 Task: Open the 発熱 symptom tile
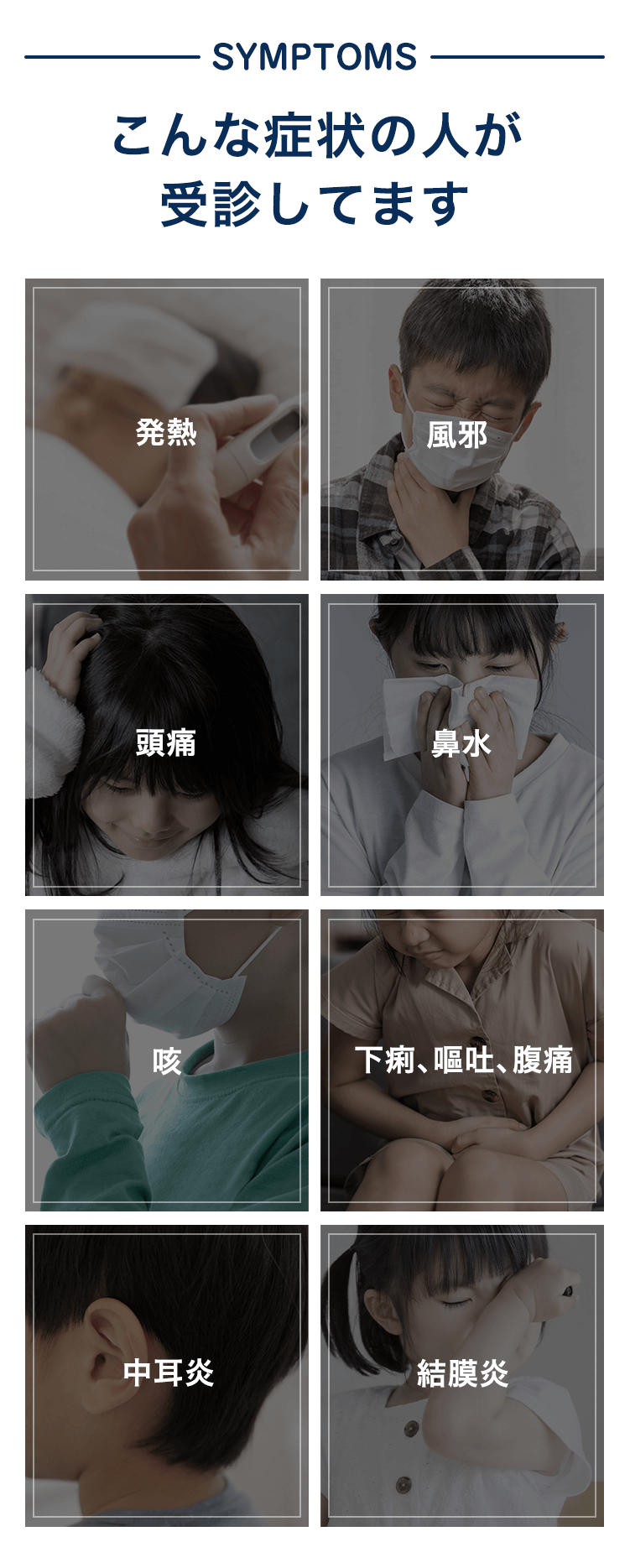coord(167,430)
